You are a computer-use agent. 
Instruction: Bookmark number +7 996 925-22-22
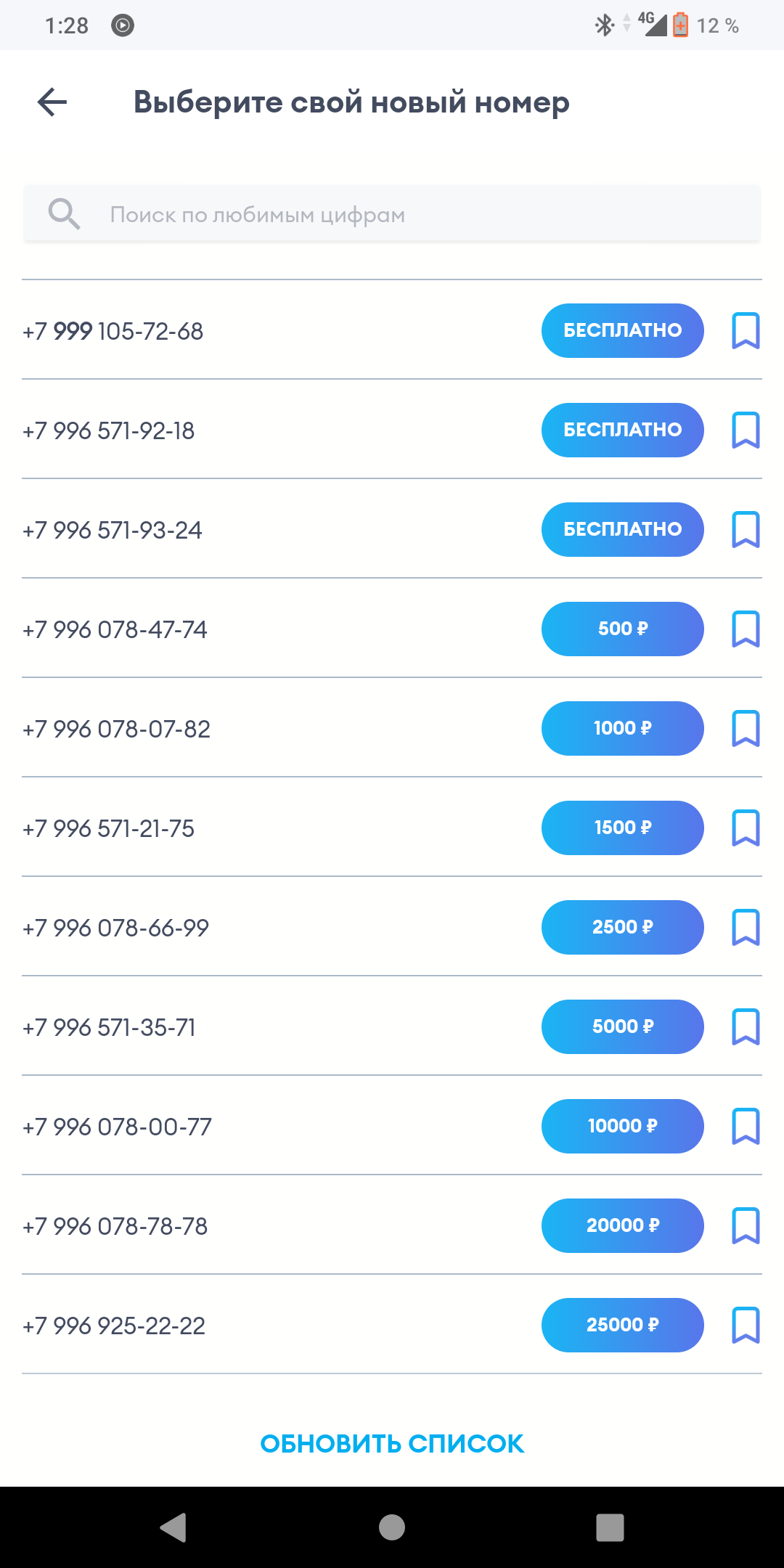coord(746,1326)
